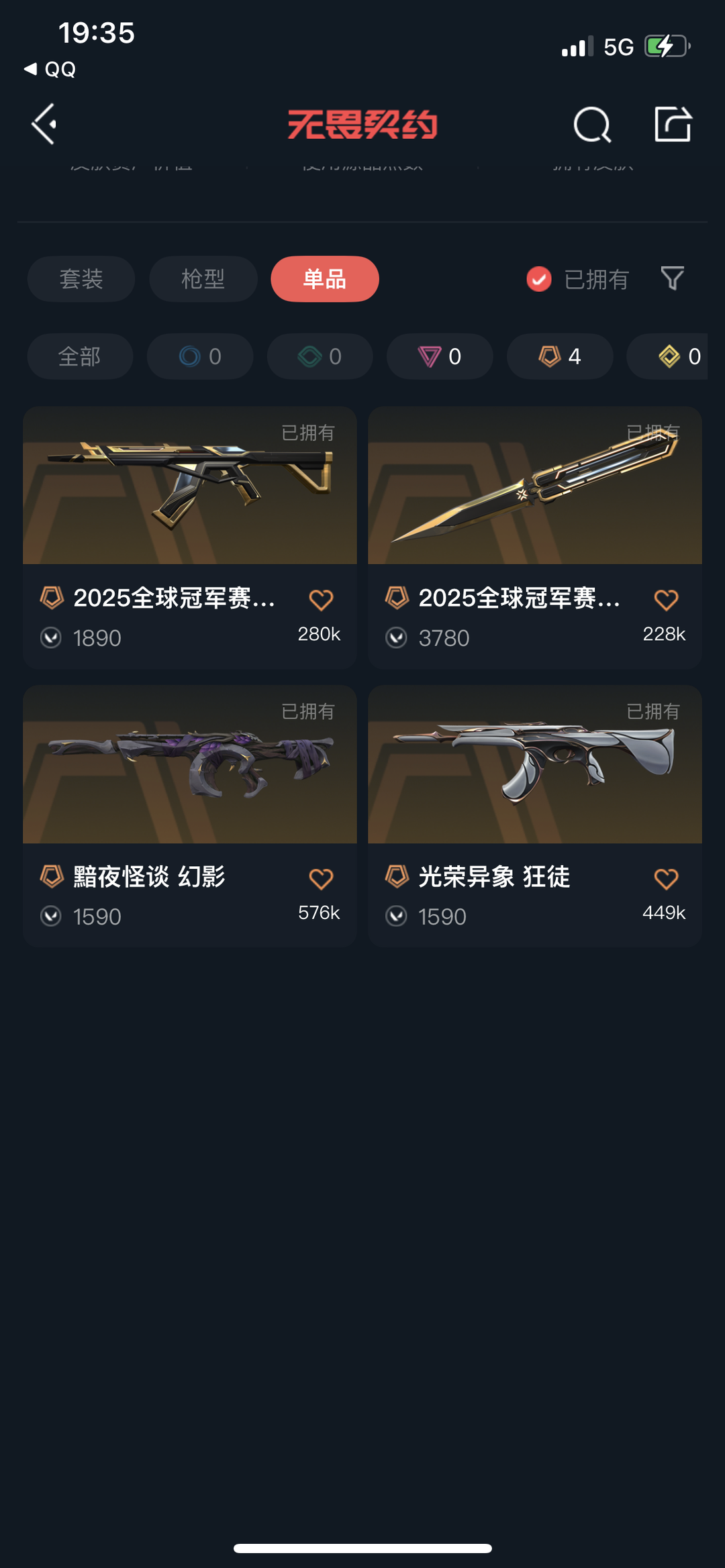Uncheck the 已拥有 filter checkbox
Viewport: 725px width, 1568px height.
pos(539,279)
